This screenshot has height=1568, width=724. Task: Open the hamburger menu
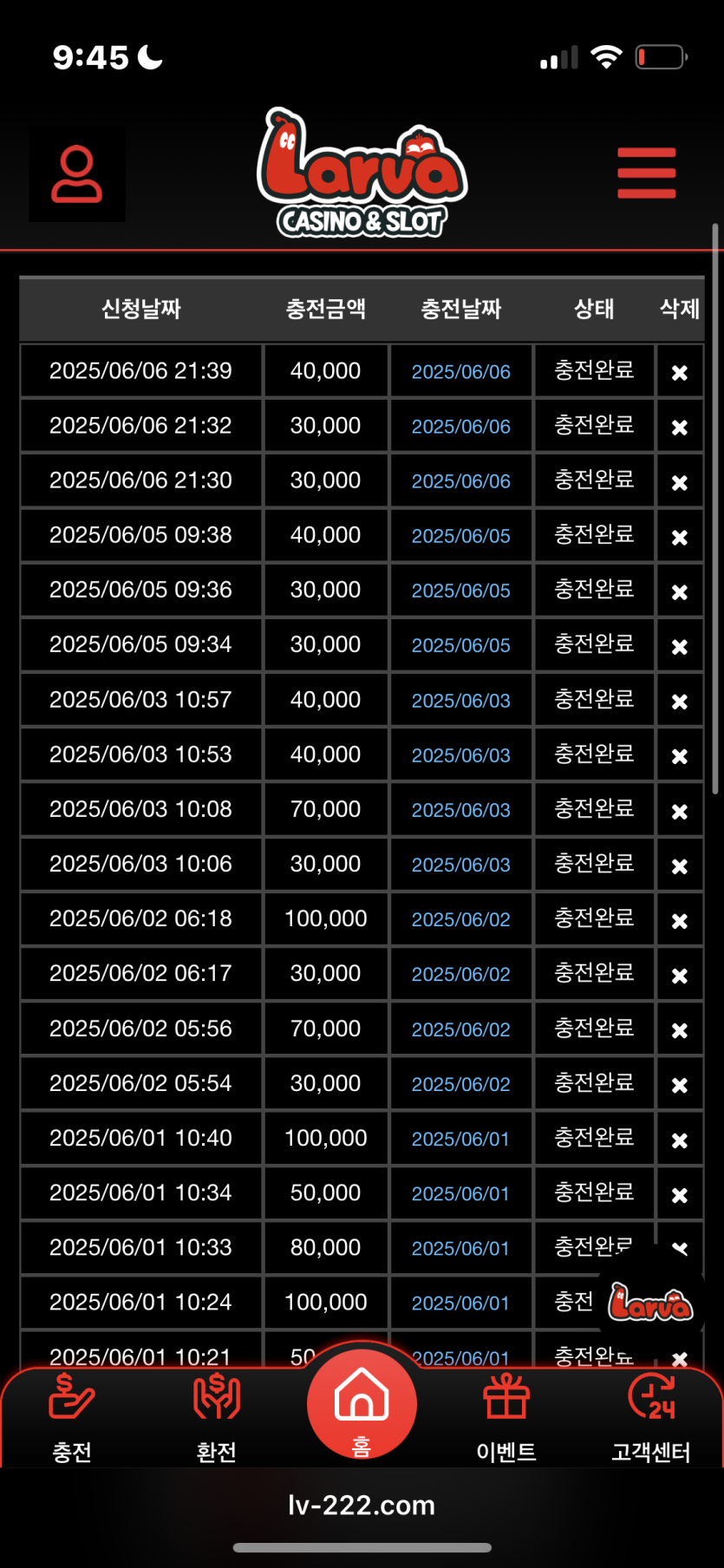pos(646,173)
